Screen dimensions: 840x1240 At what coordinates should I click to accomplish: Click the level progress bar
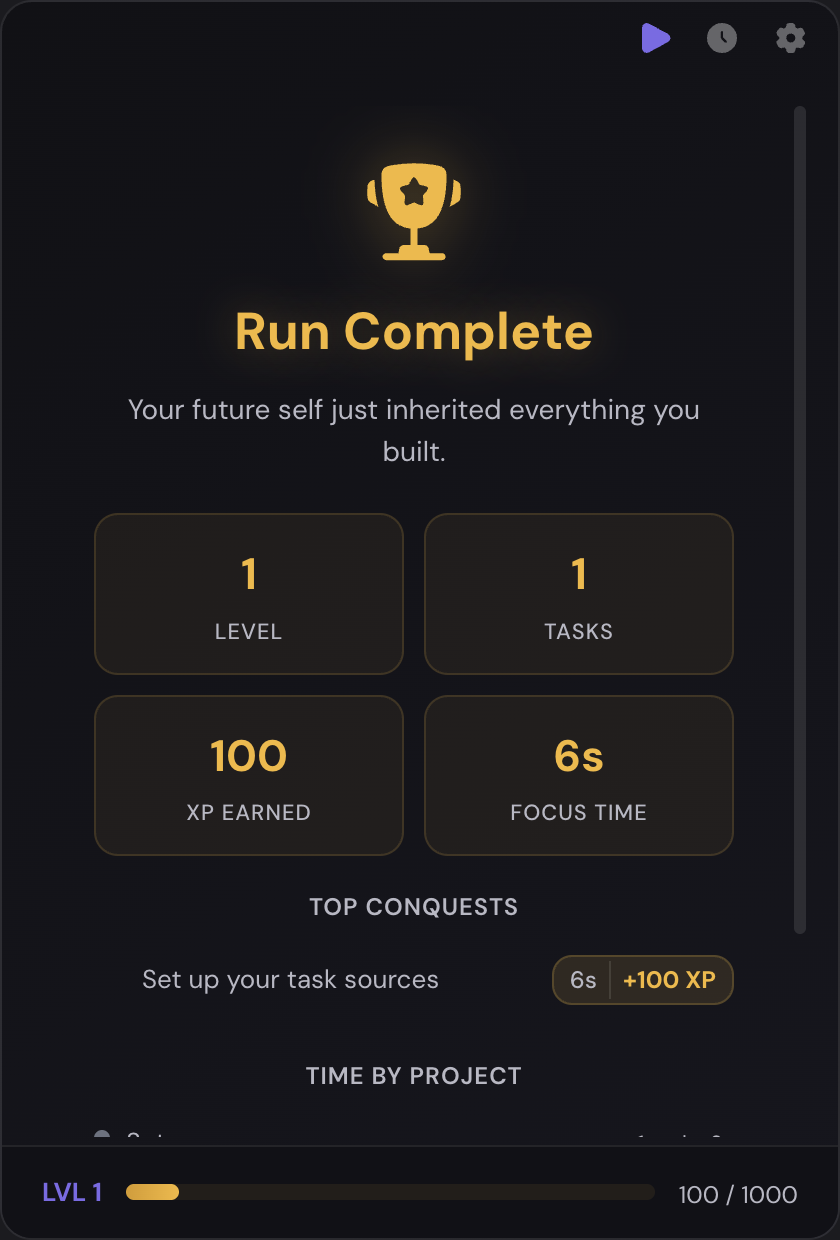point(388,1192)
